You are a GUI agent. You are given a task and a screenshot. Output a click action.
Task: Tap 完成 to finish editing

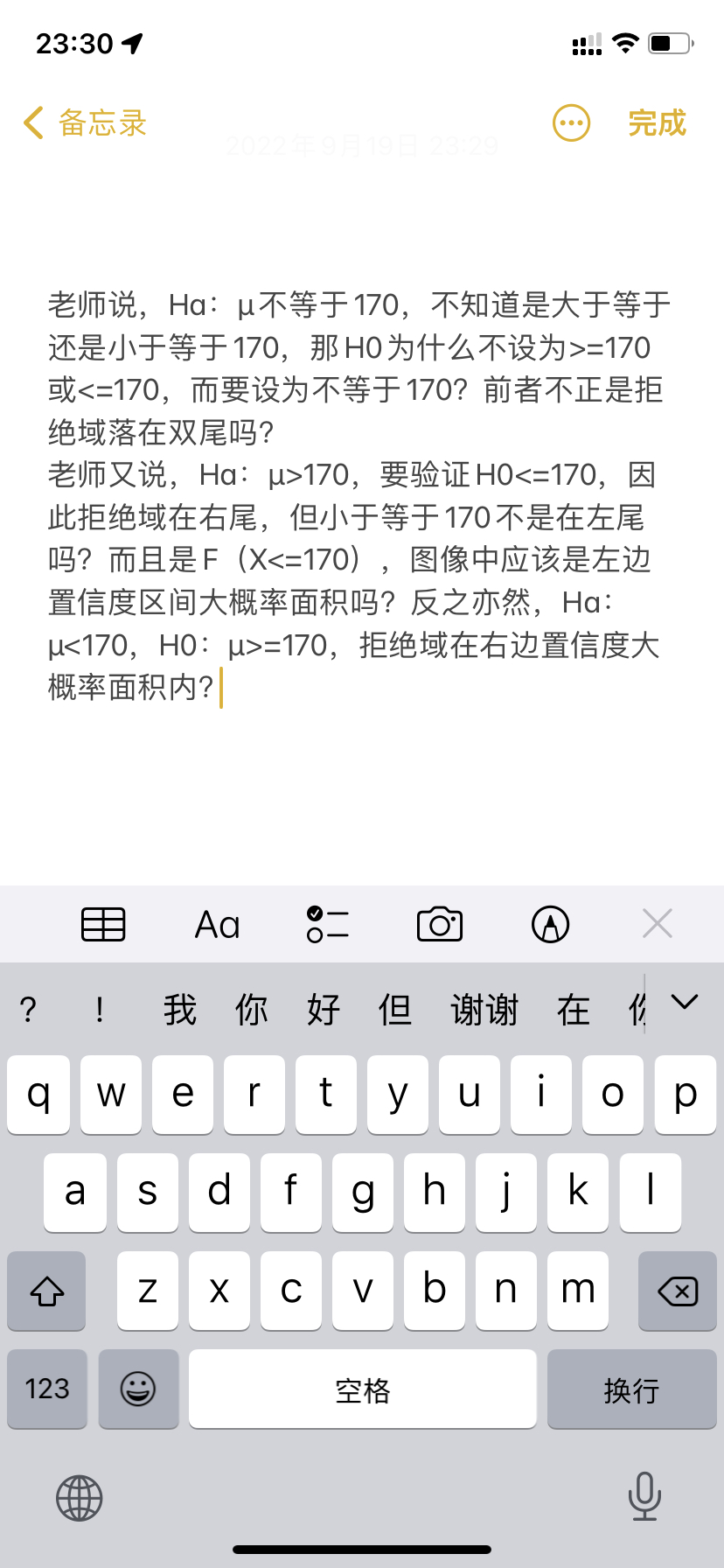point(657,123)
